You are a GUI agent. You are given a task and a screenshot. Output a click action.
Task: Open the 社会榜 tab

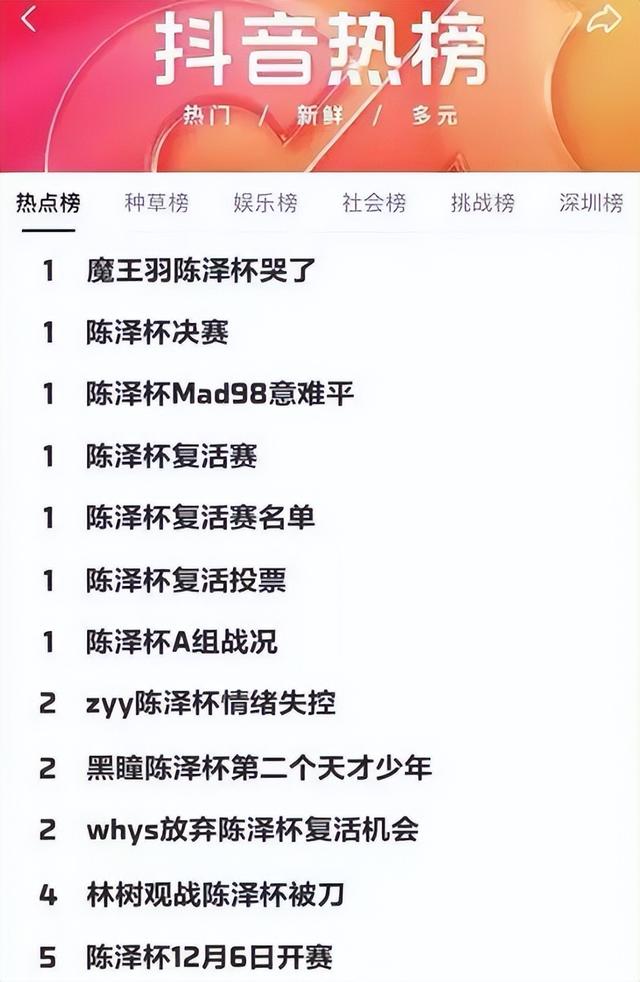point(374,203)
